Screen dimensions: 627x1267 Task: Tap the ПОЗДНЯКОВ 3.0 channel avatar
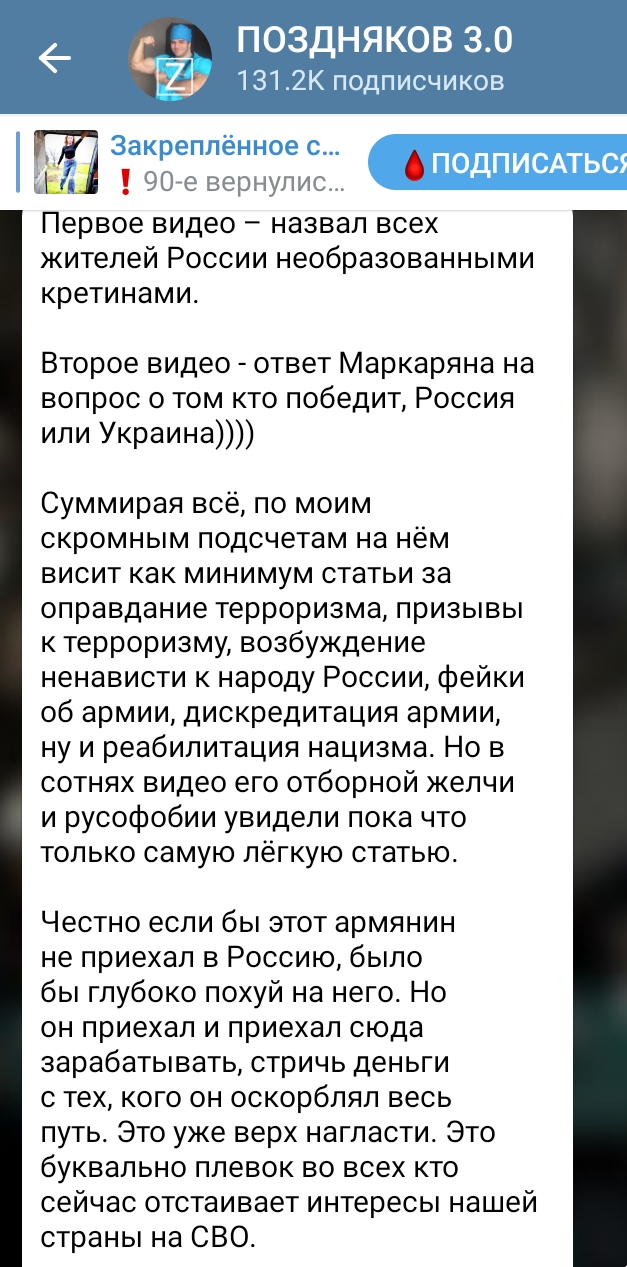click(x=171, y=59)
